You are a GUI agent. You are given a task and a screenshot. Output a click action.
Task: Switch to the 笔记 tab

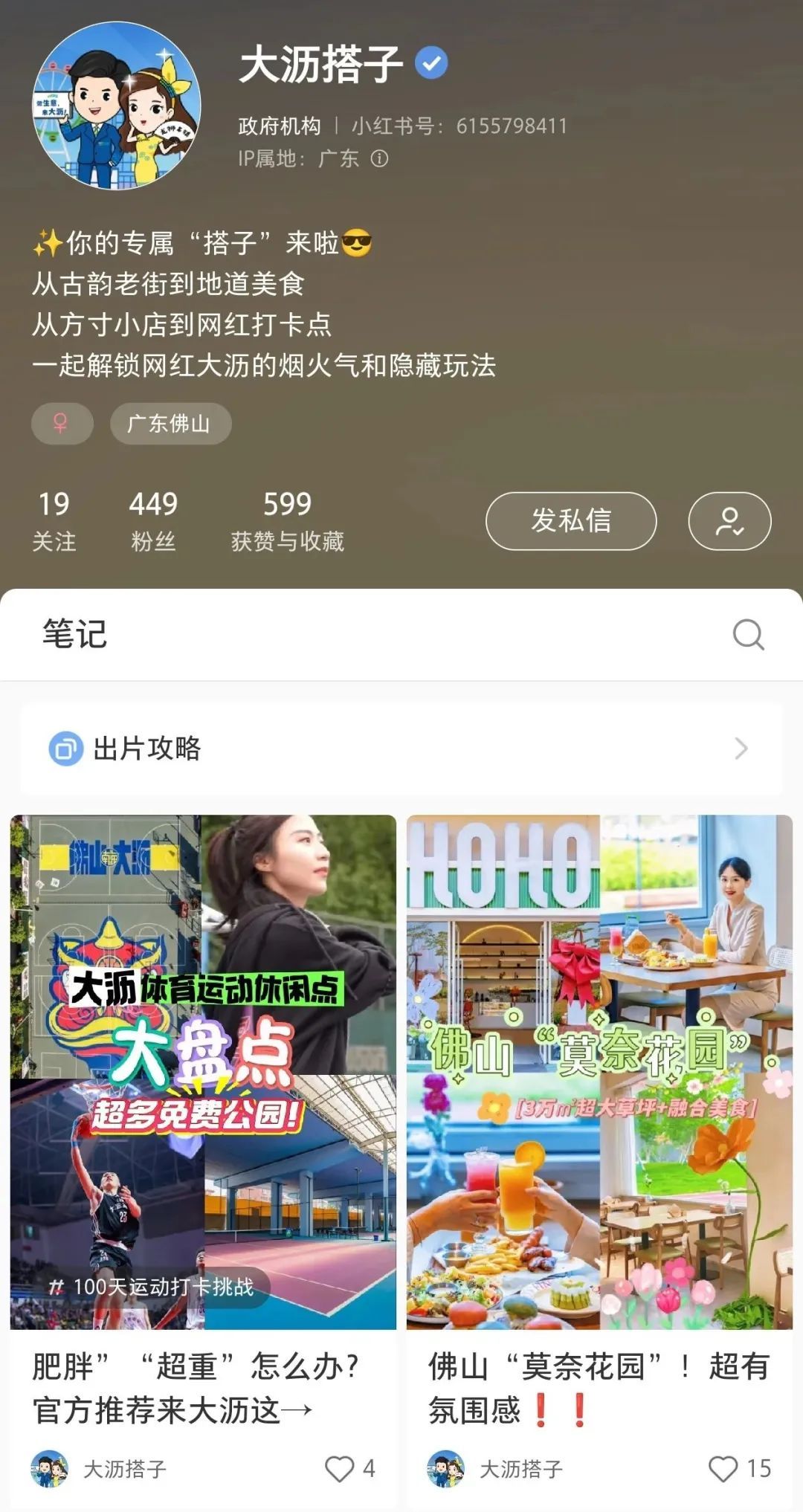click(x=74, y=634)
